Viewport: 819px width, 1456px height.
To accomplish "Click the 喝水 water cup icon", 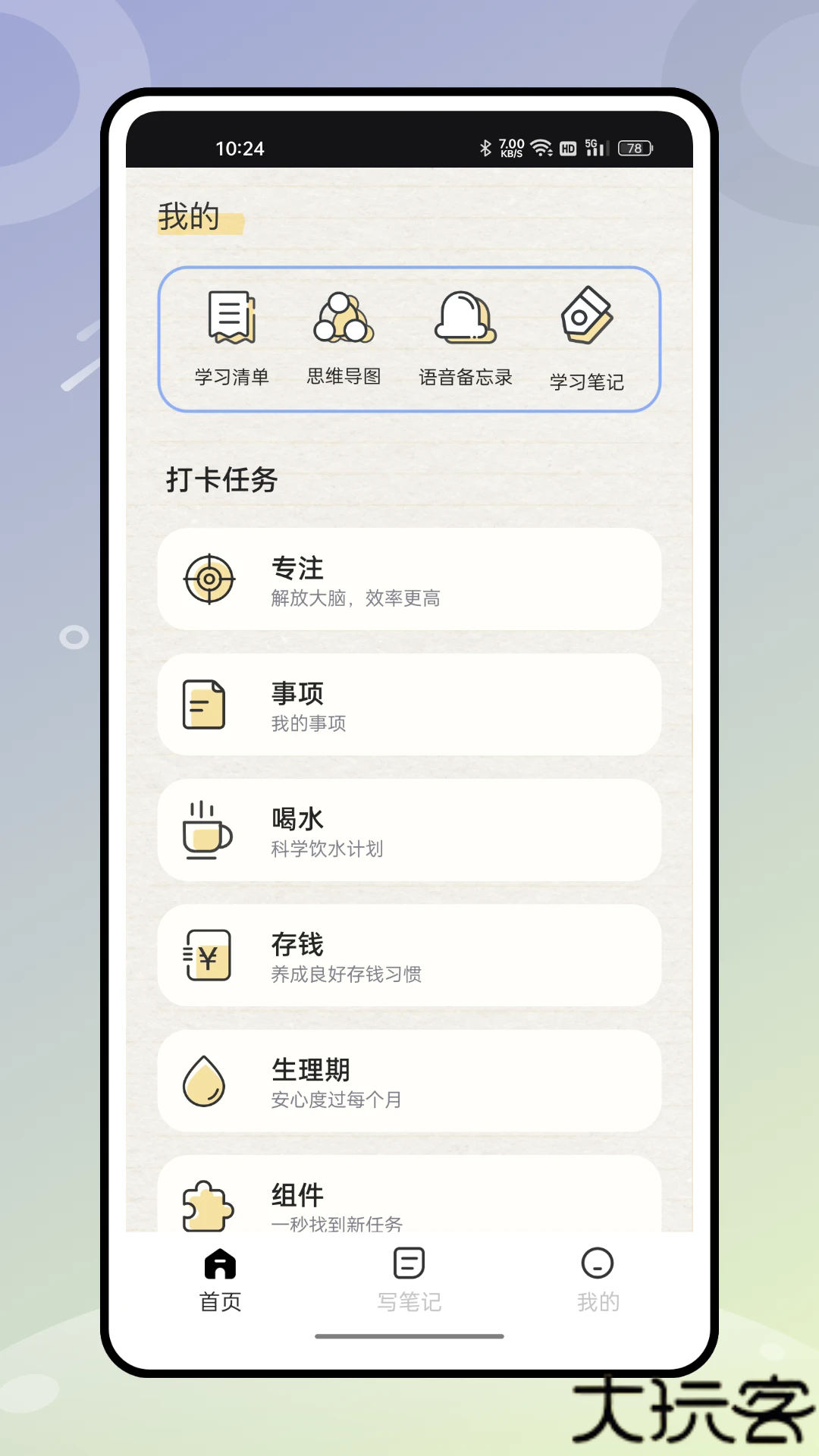I will pyautogui.click(x=205, y=830).
